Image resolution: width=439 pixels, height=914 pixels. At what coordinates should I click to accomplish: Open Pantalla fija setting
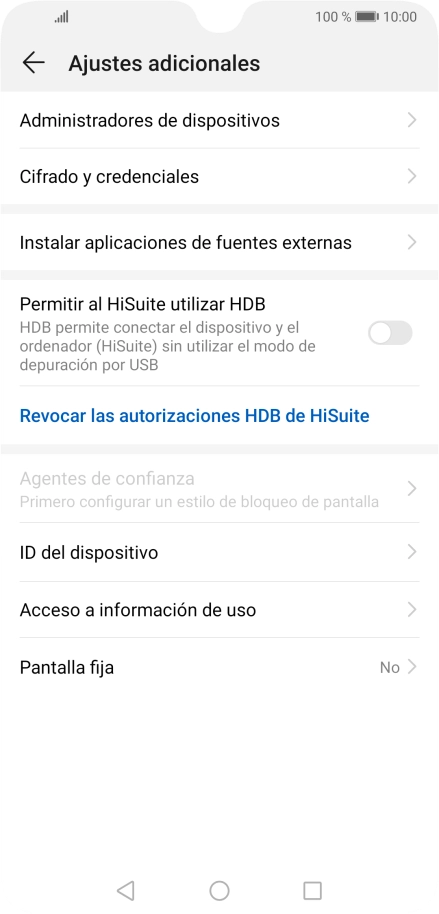click(219, 667)
